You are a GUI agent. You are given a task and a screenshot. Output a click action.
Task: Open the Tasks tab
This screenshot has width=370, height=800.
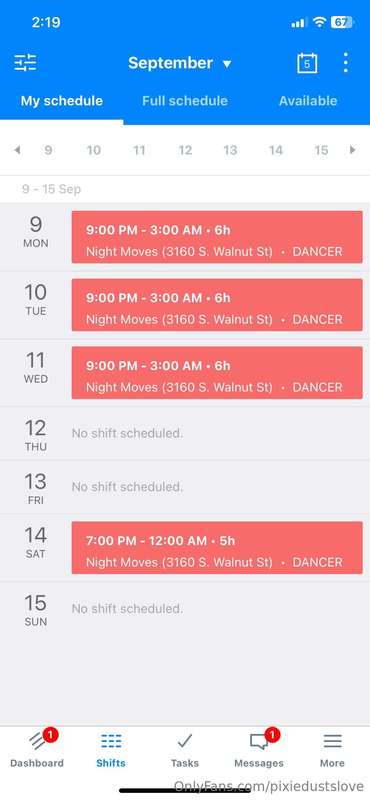click(x=185, y=749)
